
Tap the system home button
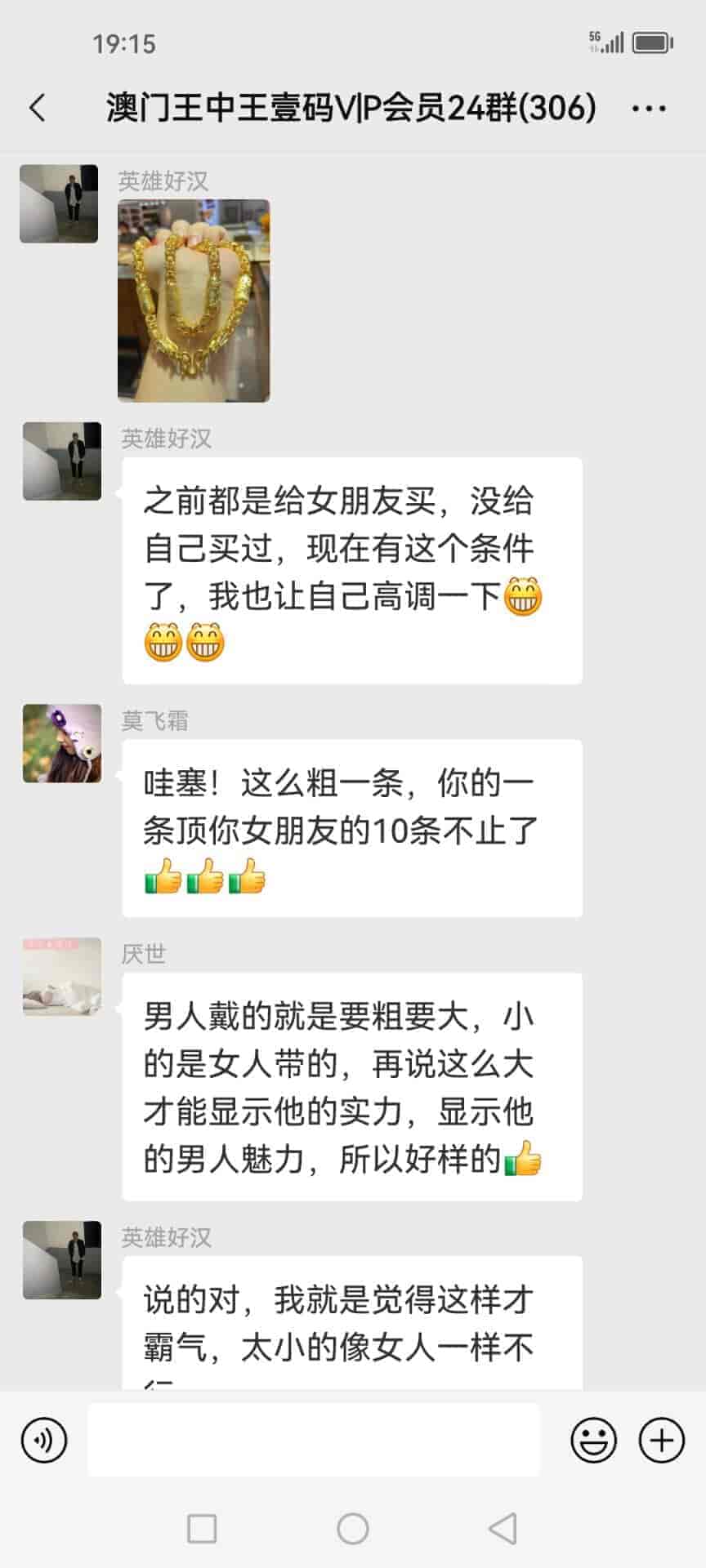pyautogui.click(x=353, y=1528)
